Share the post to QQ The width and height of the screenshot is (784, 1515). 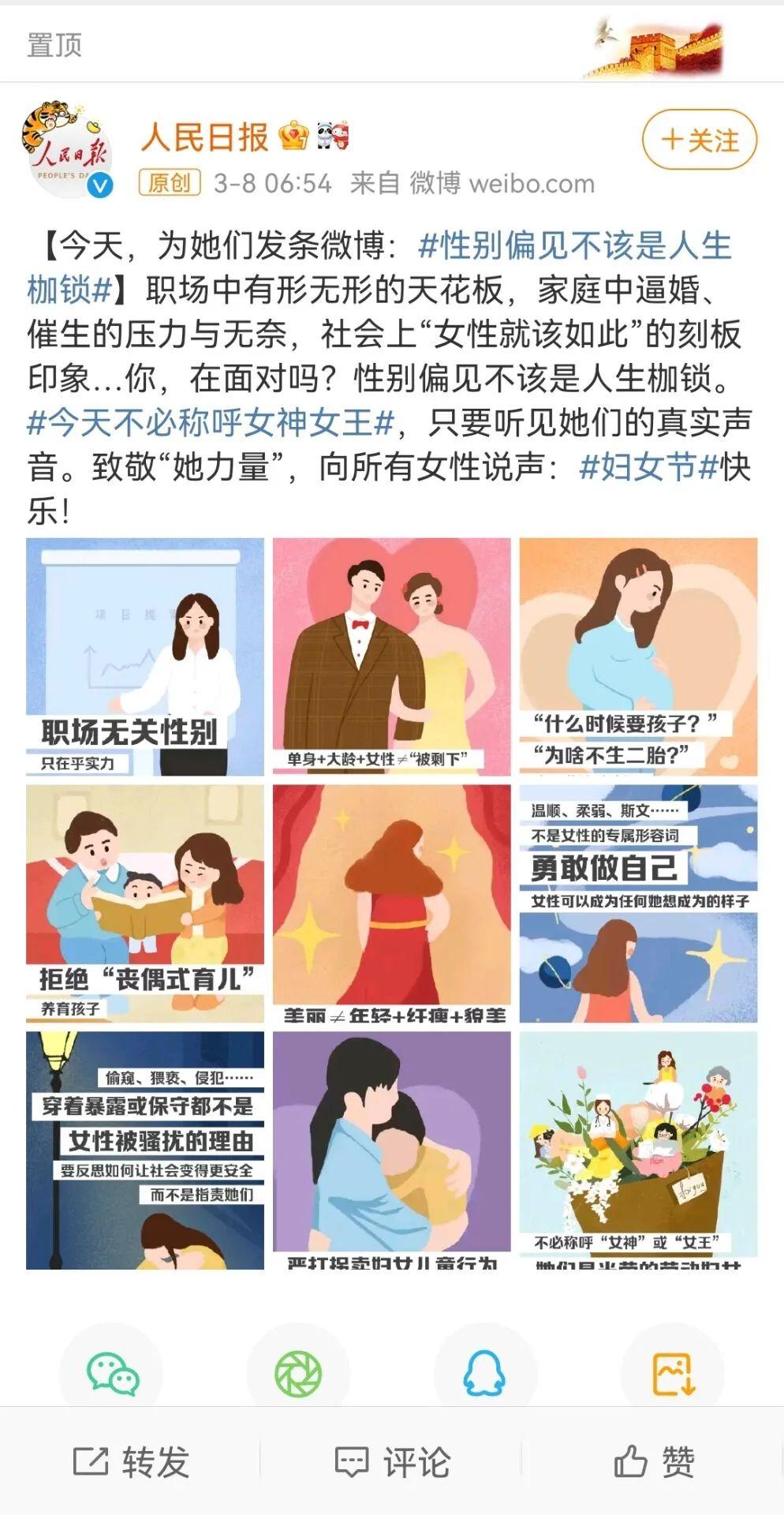pyautogui.click(x=484, y=1375)
